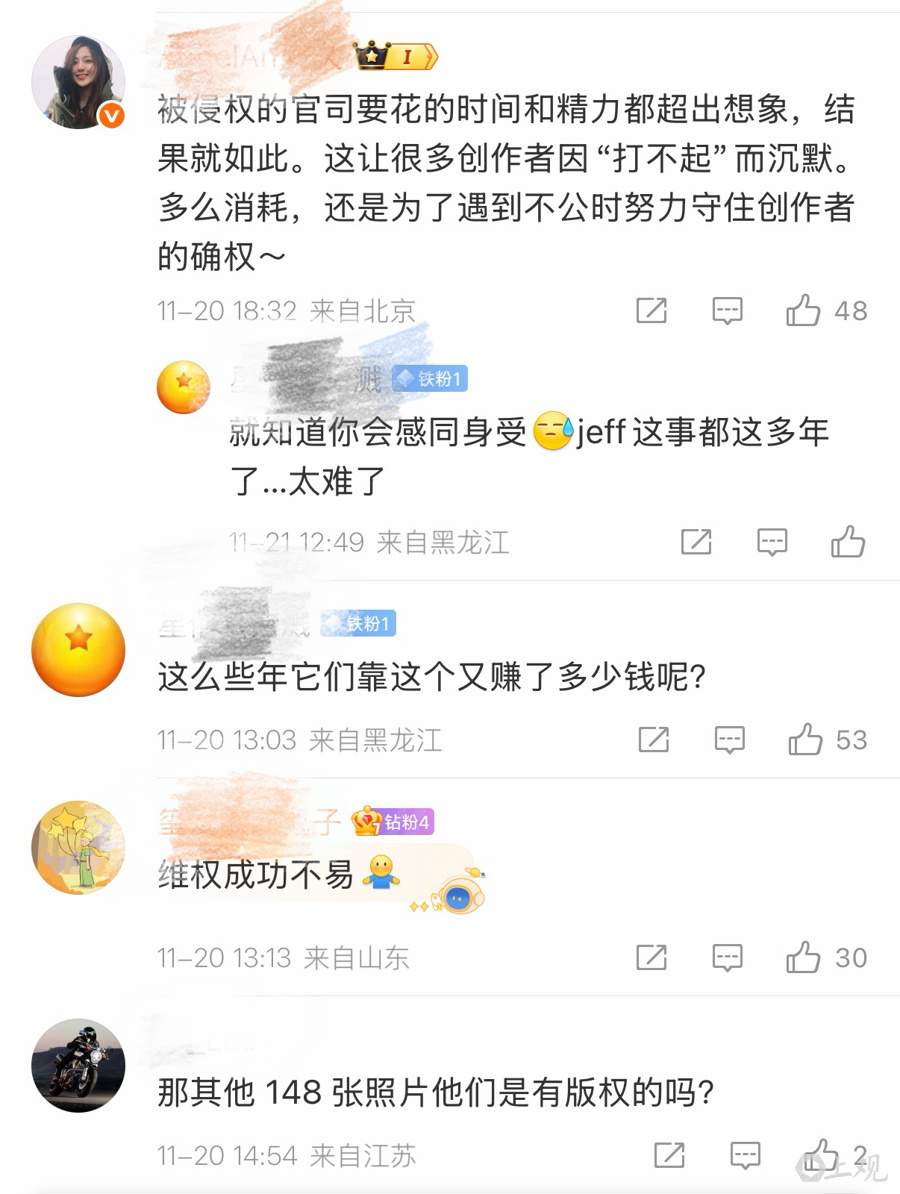This screenshot has width=900, height=1194.
Task: Open the share icon under the Beijing comment
Action: tap(651, 311)
